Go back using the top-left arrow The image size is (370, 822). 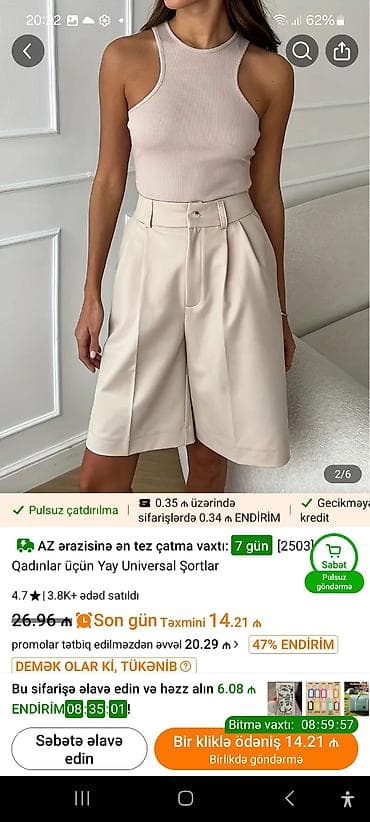click(28, 51)
